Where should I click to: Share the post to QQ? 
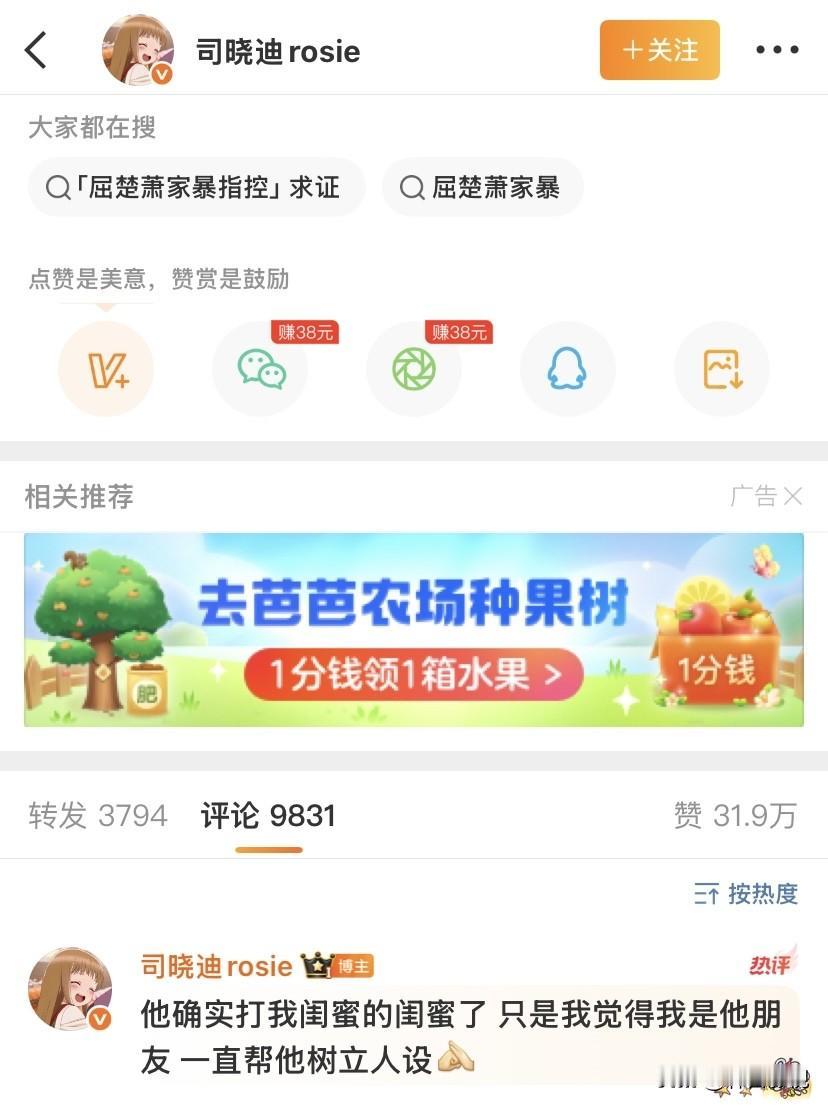(x=567, y=369)
